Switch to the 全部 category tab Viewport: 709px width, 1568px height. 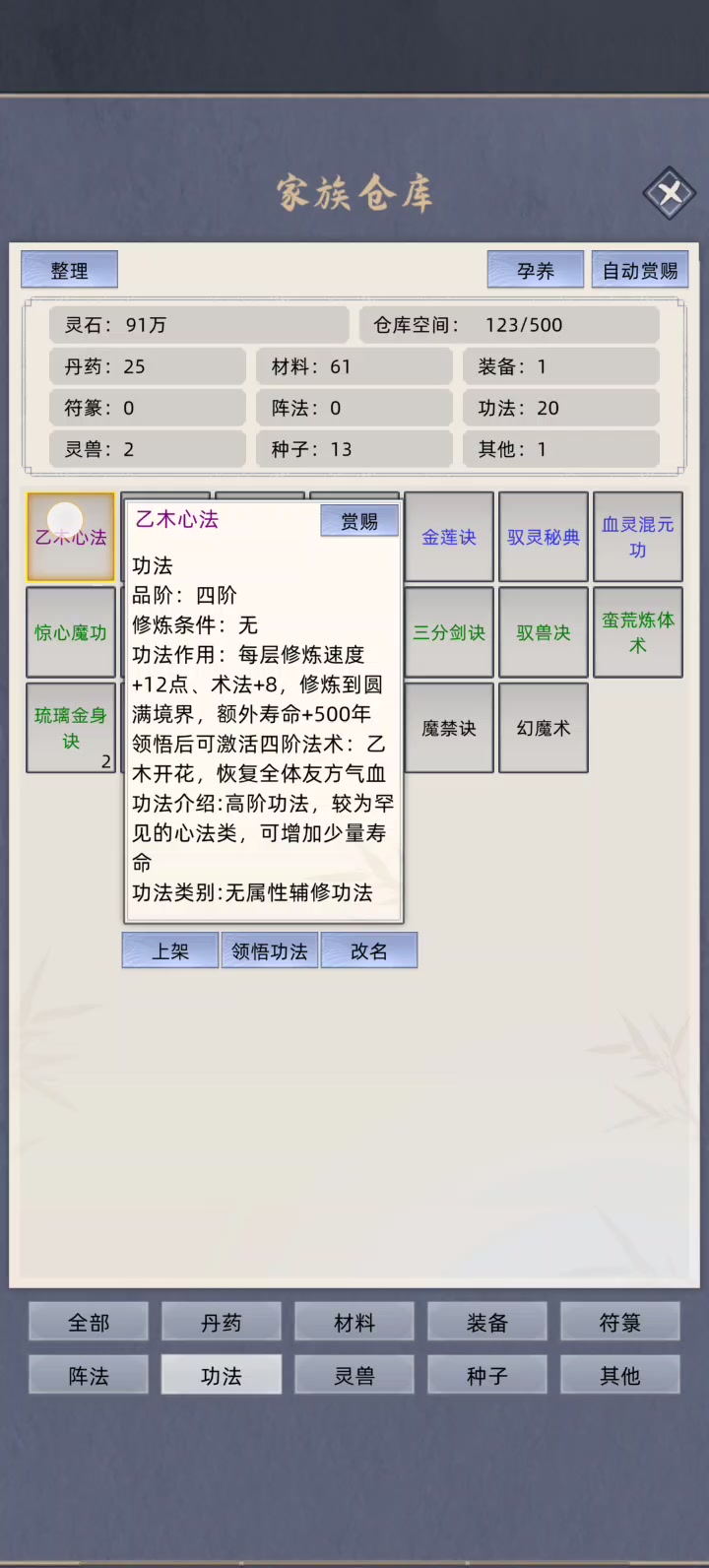point(89,1322)
